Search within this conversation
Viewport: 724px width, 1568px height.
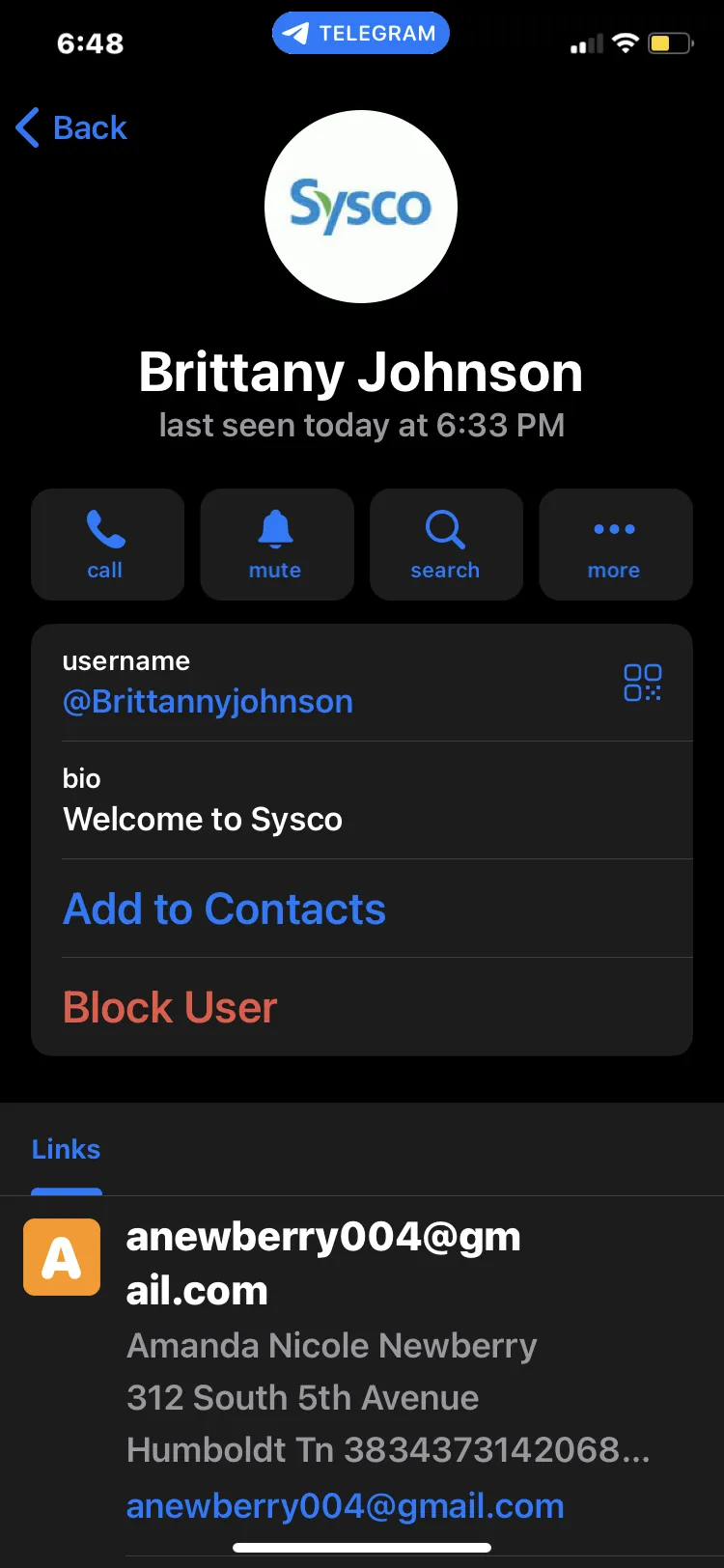[x=446, y=545]
